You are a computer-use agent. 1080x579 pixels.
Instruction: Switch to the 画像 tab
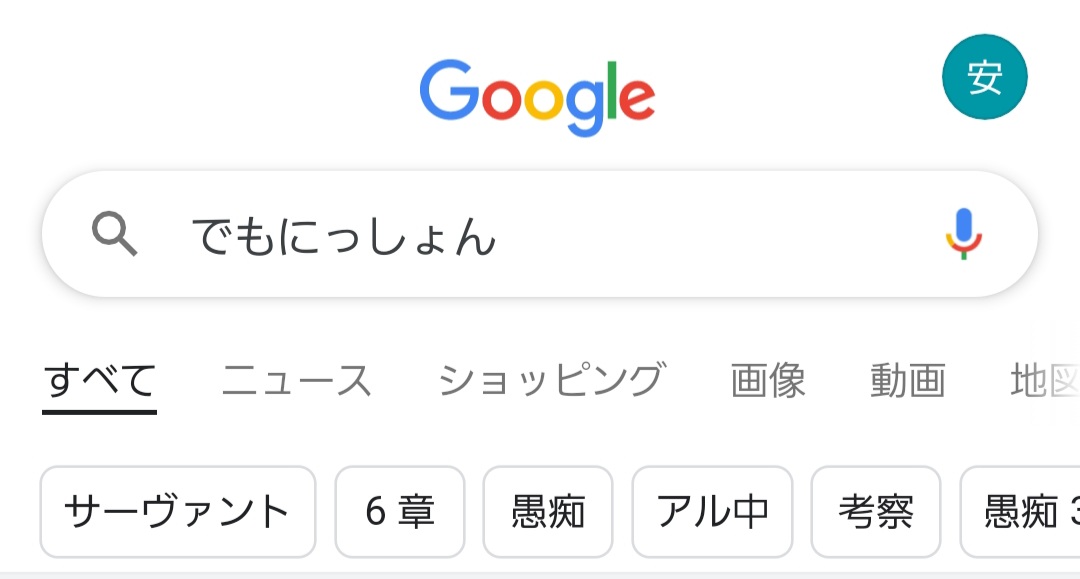pyautogui.click(x=767, y=381)
